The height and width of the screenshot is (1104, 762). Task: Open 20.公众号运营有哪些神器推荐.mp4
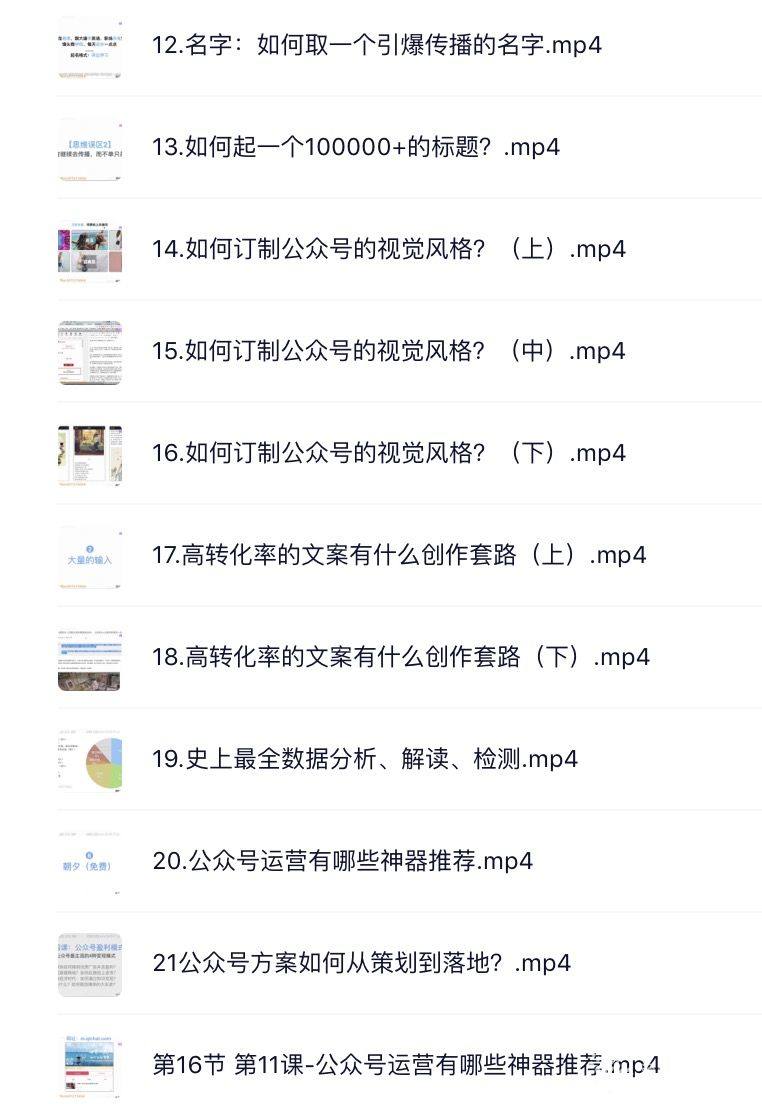342,861
